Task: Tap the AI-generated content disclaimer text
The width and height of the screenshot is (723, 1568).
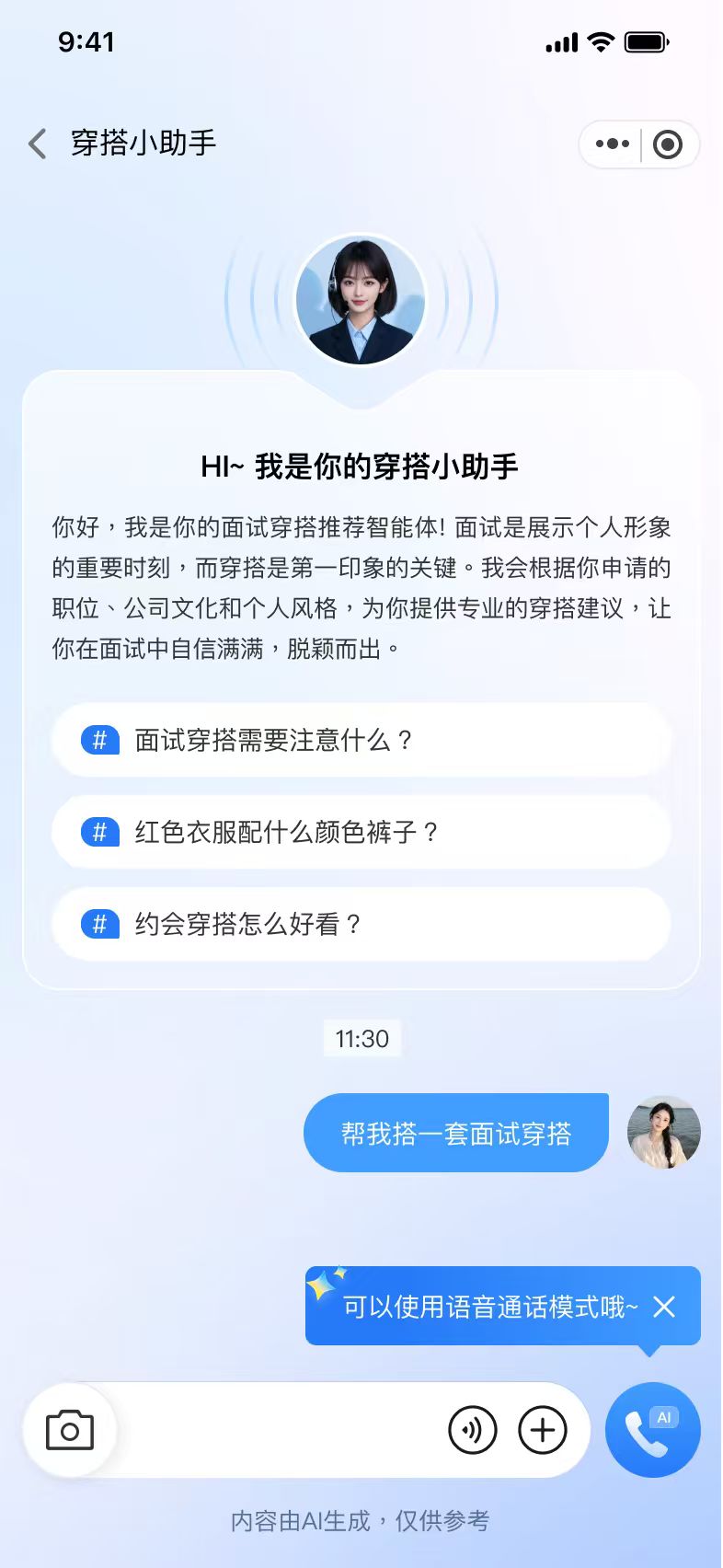Action: click(x=361, y=1521)
